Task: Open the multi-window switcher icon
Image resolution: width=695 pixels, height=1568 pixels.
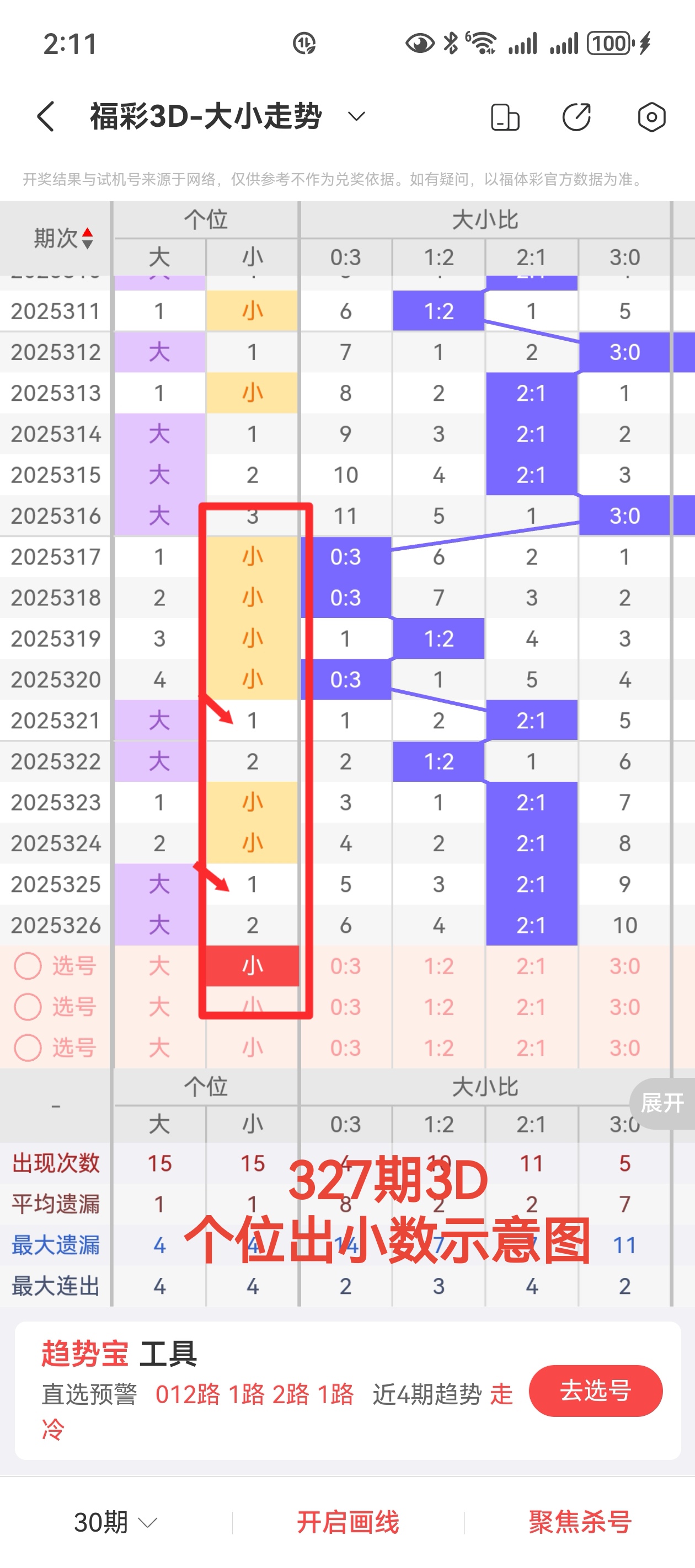Action: pyautogui.click(x=505, y=117)
